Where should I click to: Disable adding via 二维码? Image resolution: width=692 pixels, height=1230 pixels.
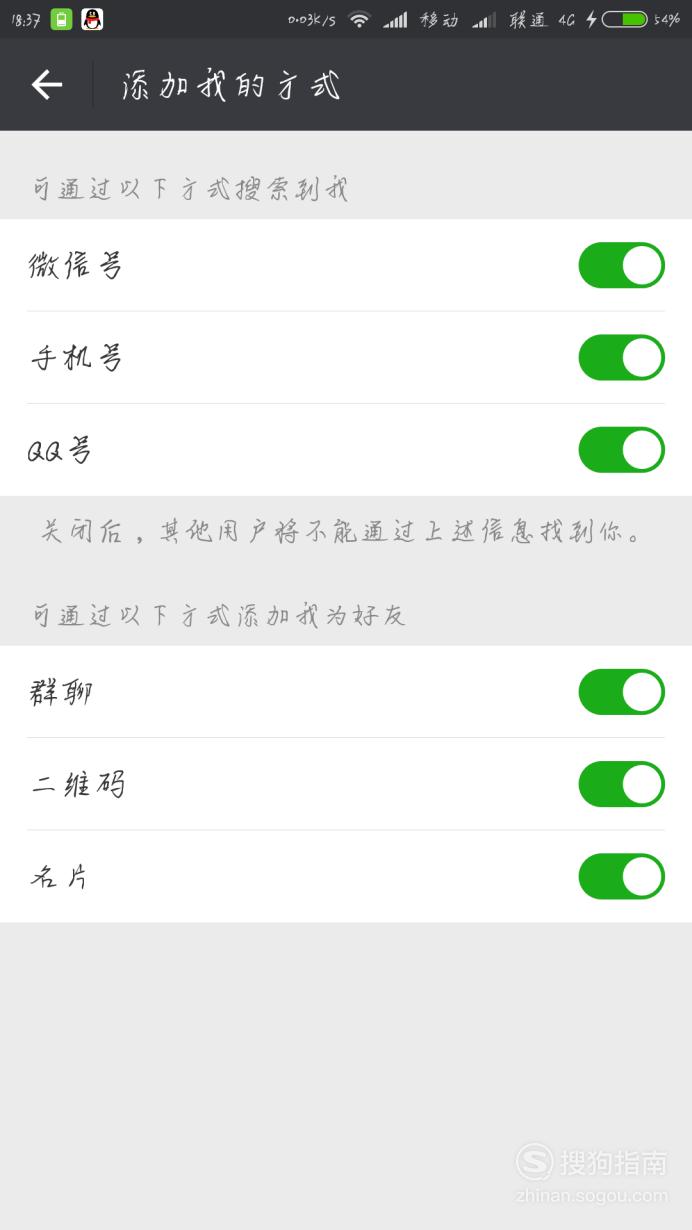click(x=621, y=784)
